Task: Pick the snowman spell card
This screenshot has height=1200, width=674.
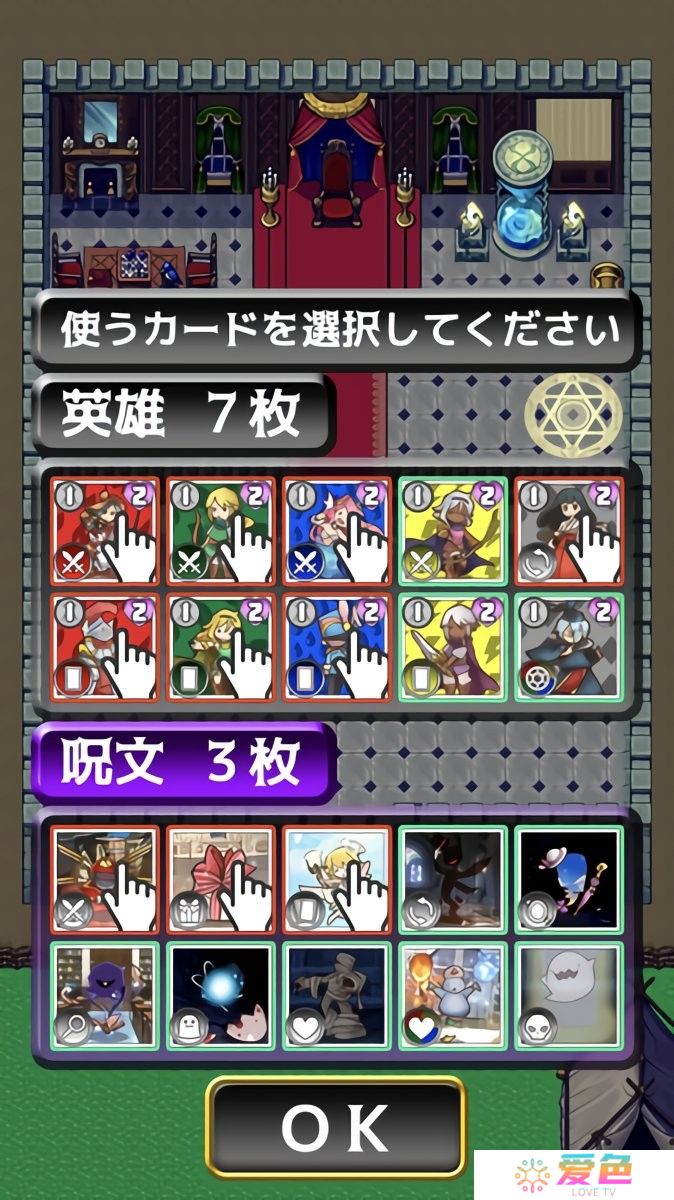Action: pos(453,995)
